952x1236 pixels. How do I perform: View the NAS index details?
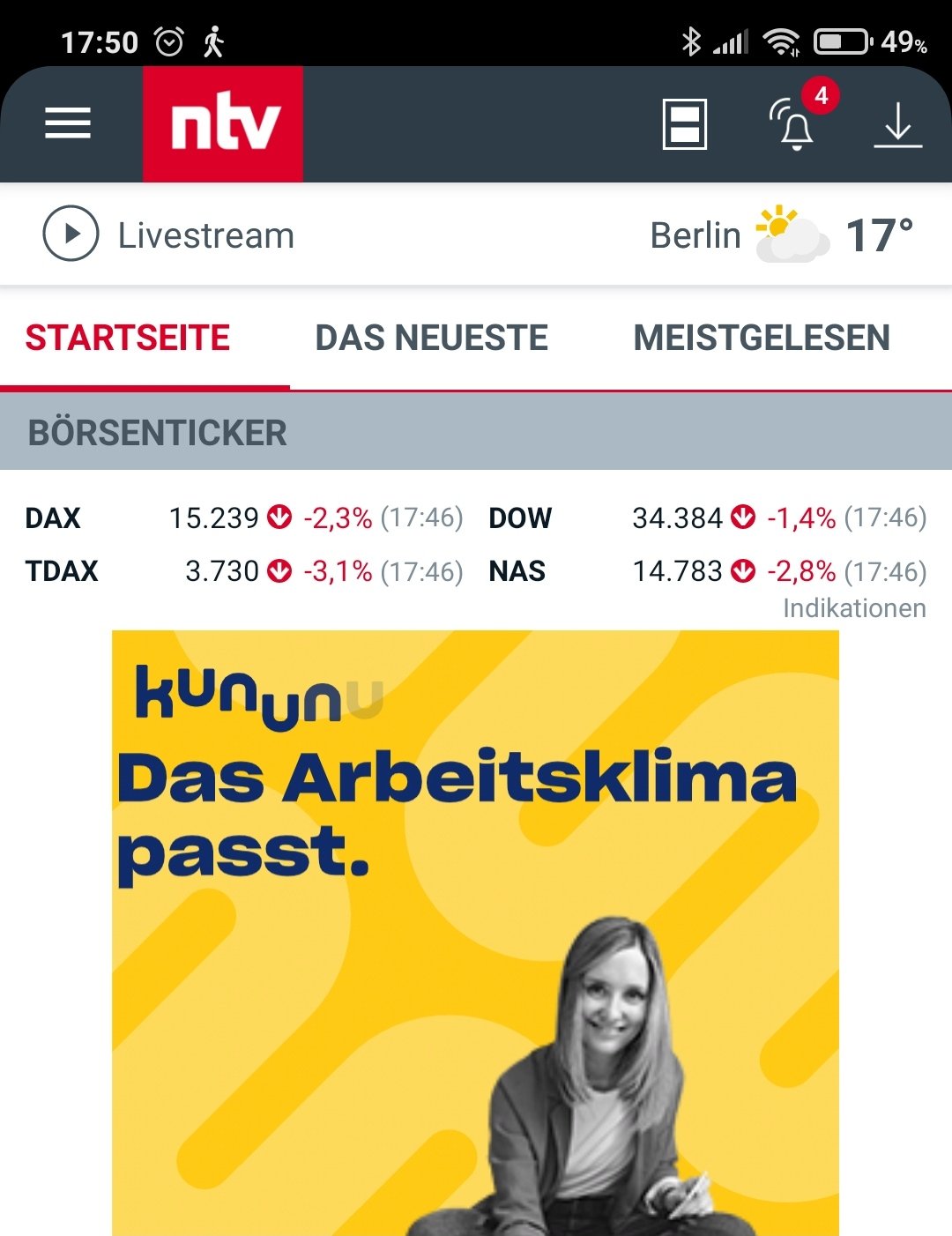click(x=707, y=571)
